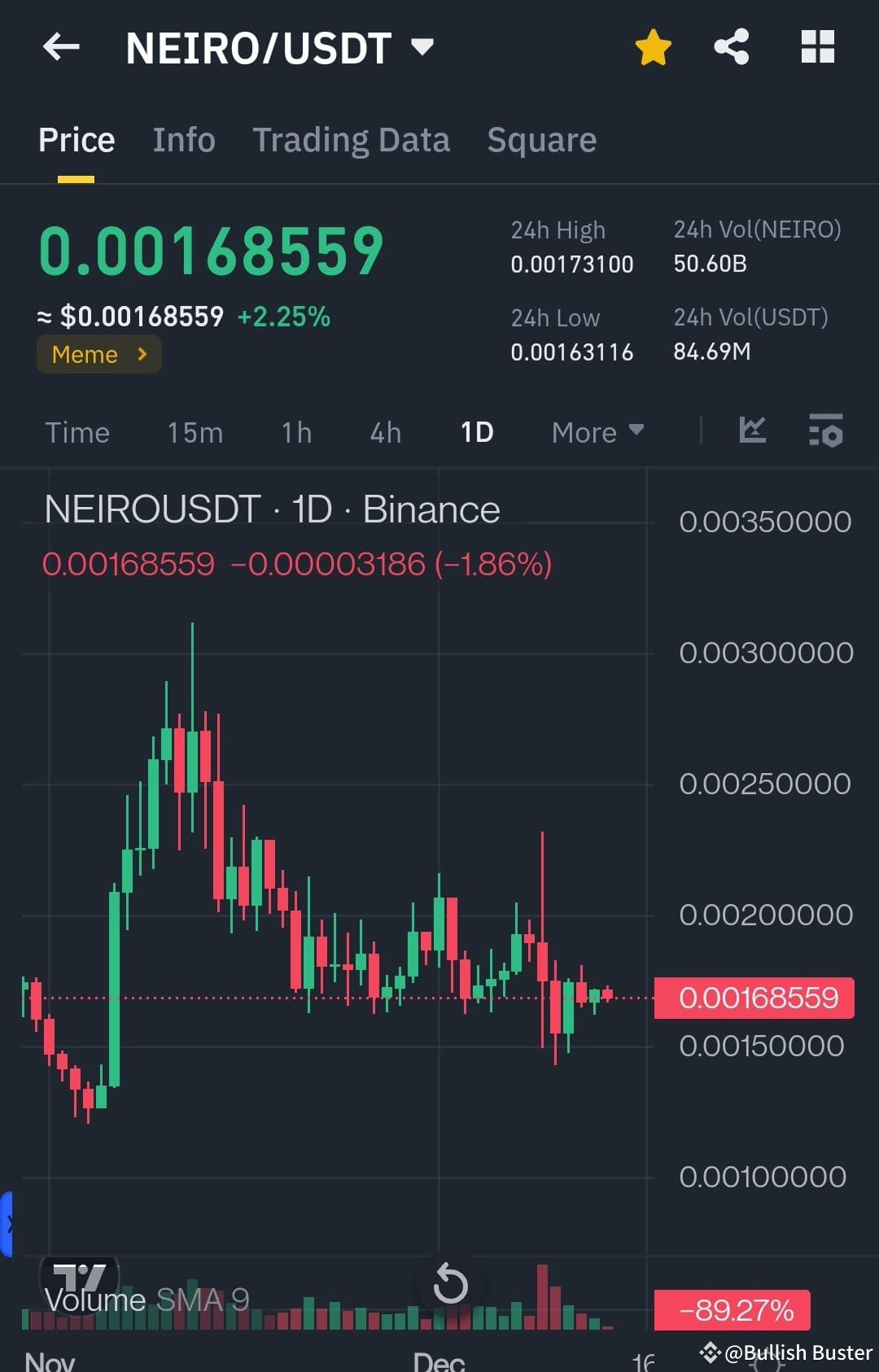This screenshot has width=879, height=1372.
Task: Click the red current price axis label
Action: (x=753, y=997)
